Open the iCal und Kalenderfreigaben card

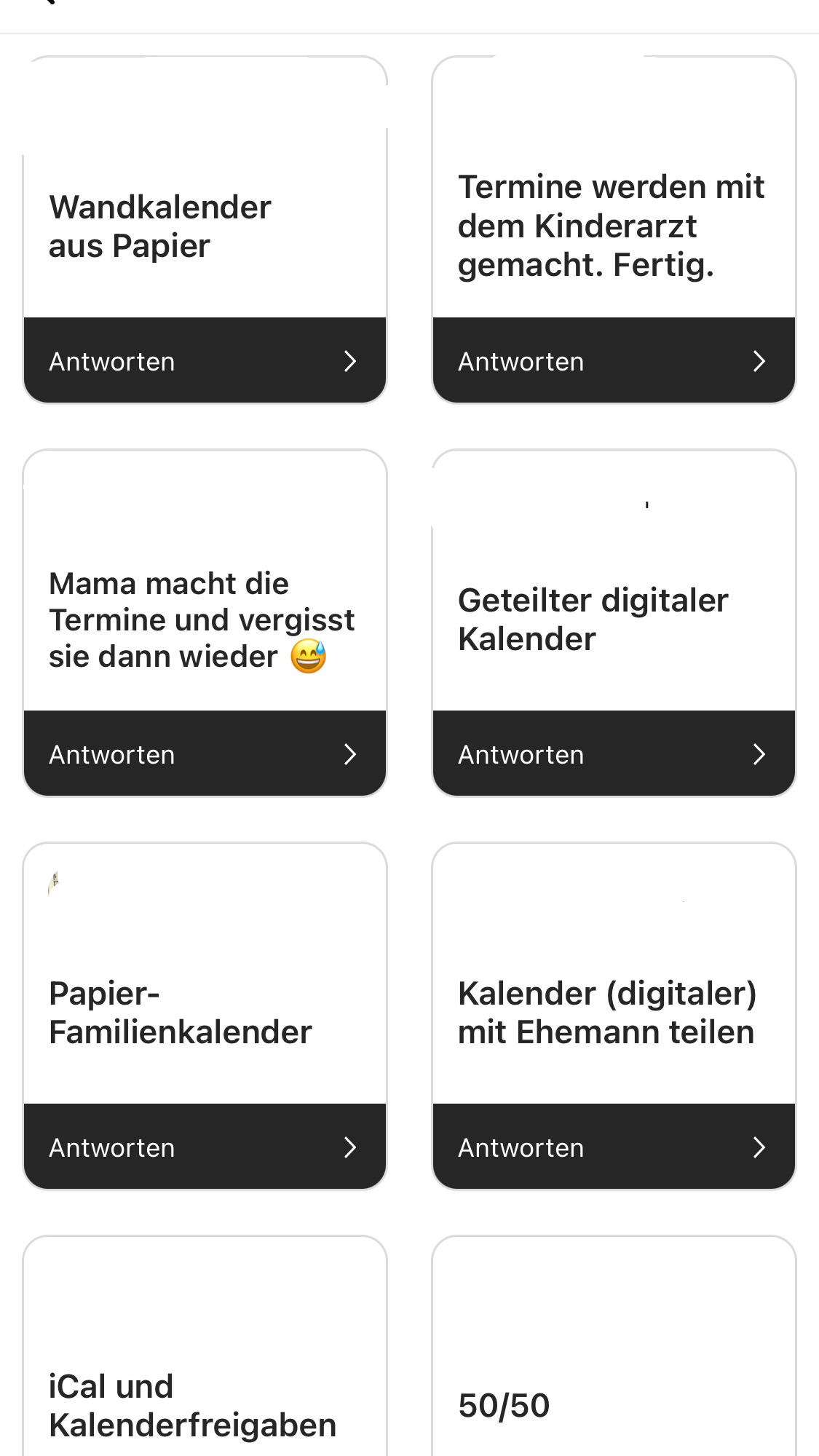click(205, 1347)
